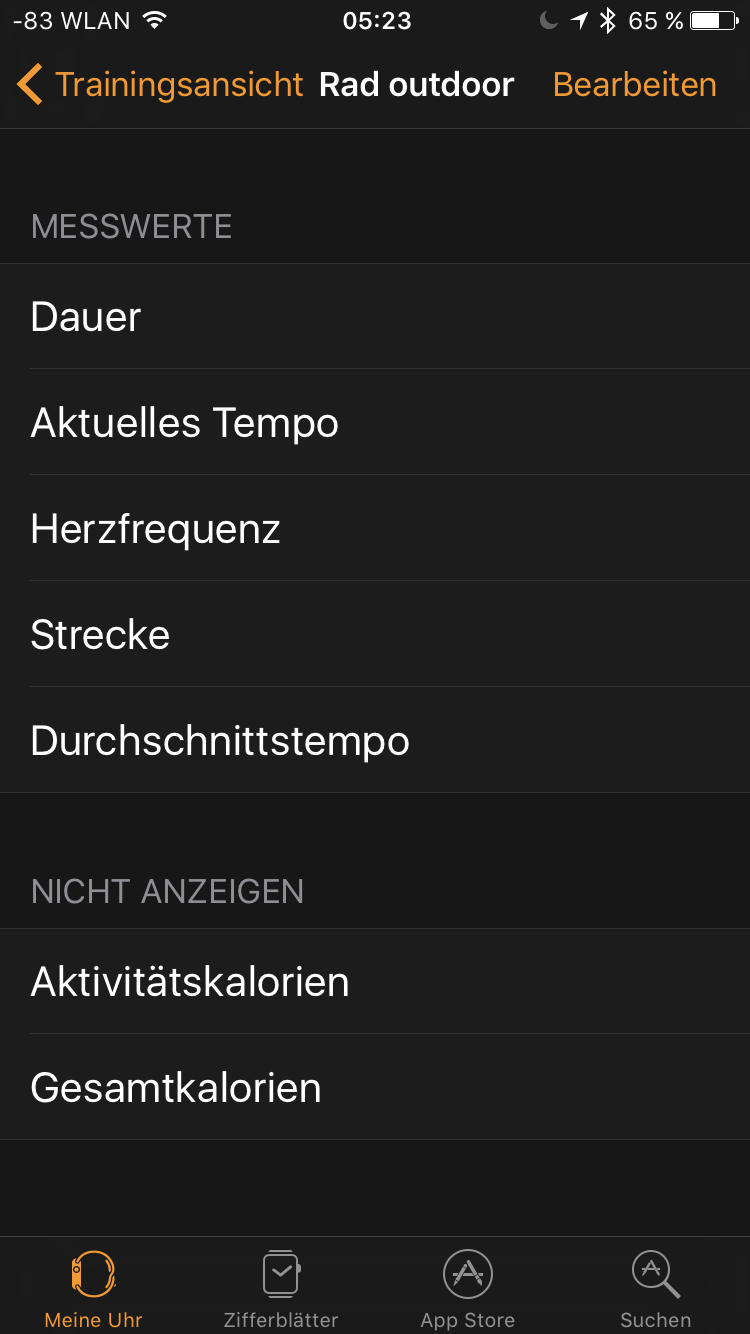The width and height of the screenshot is (750, 1334).
Task: Open the Suchen tab
Action: click(x=655, y=1288)
